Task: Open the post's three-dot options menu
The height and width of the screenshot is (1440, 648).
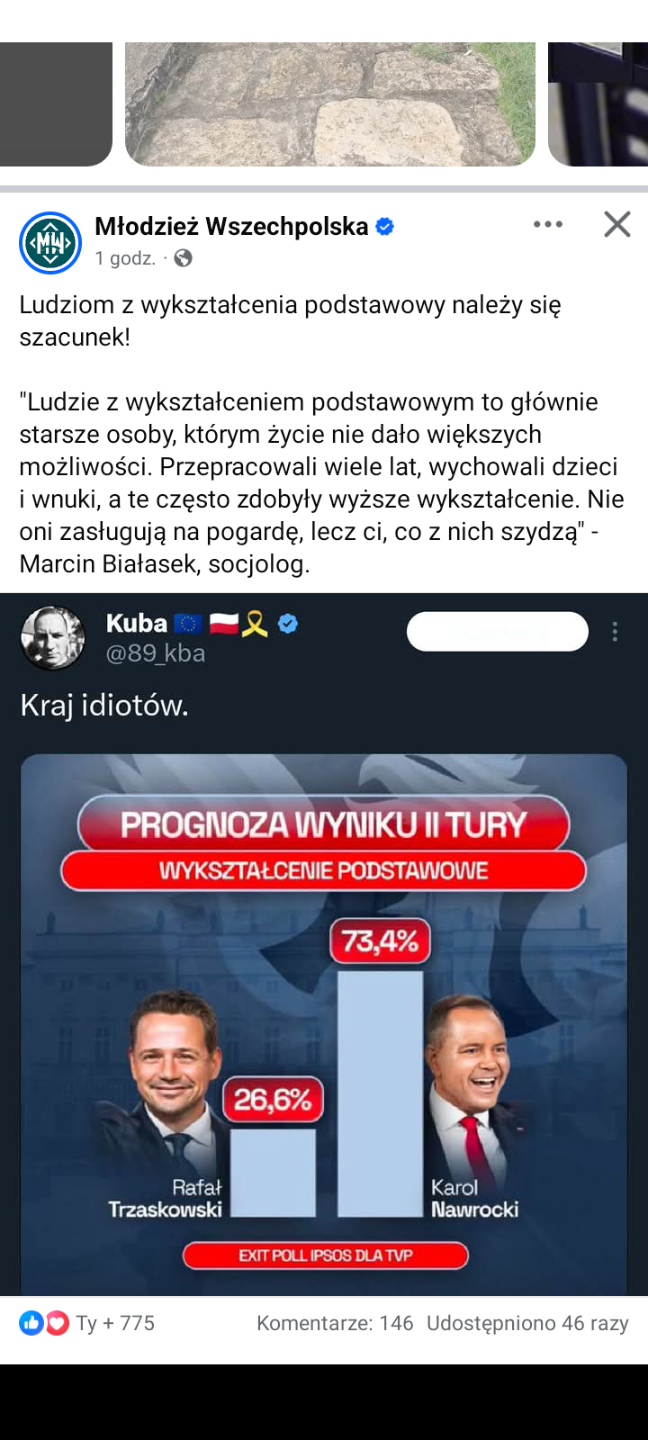Action: [548, 225]
